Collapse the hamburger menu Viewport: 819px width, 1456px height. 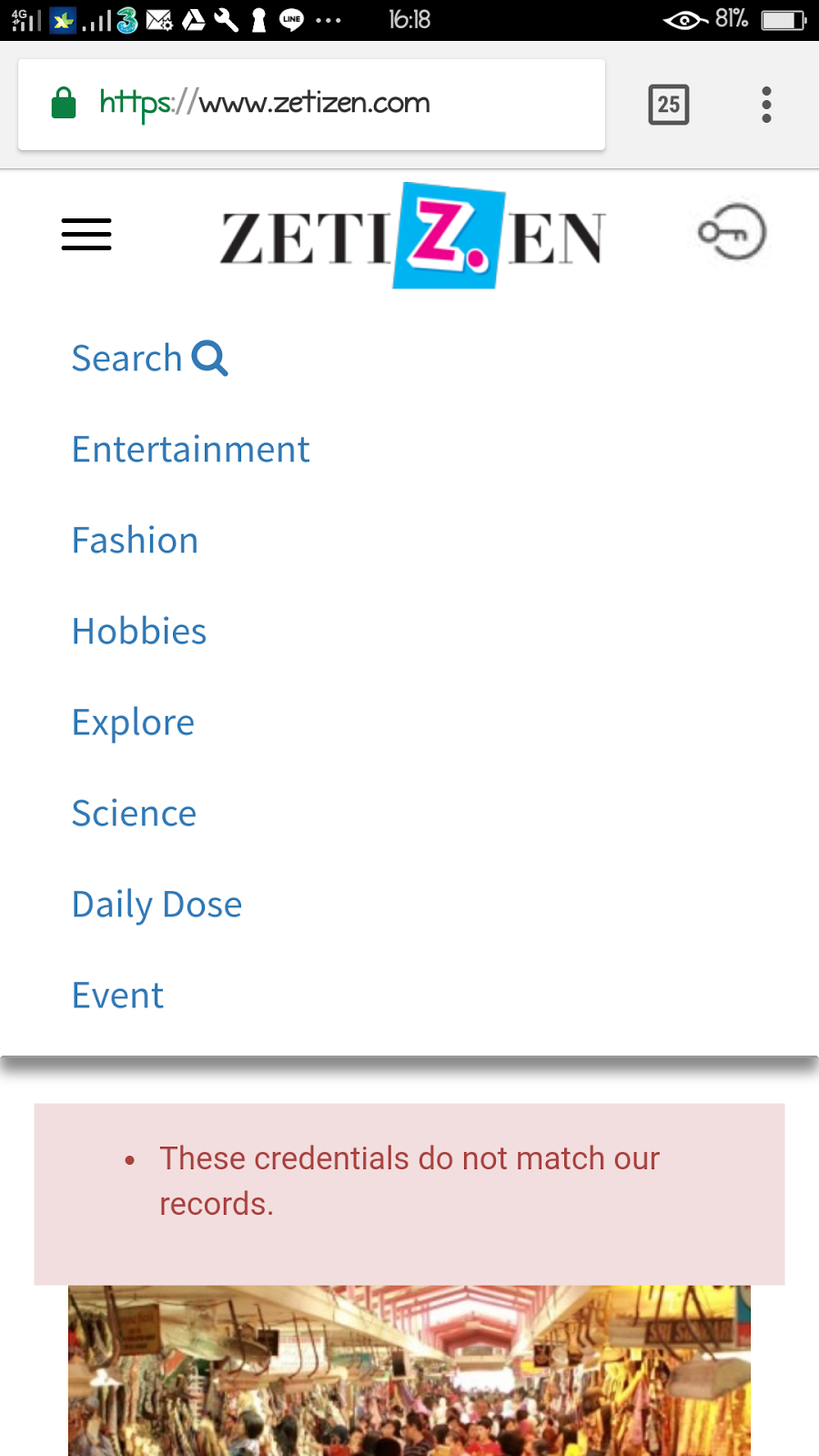pyautogui.click(x=86, y=234)
